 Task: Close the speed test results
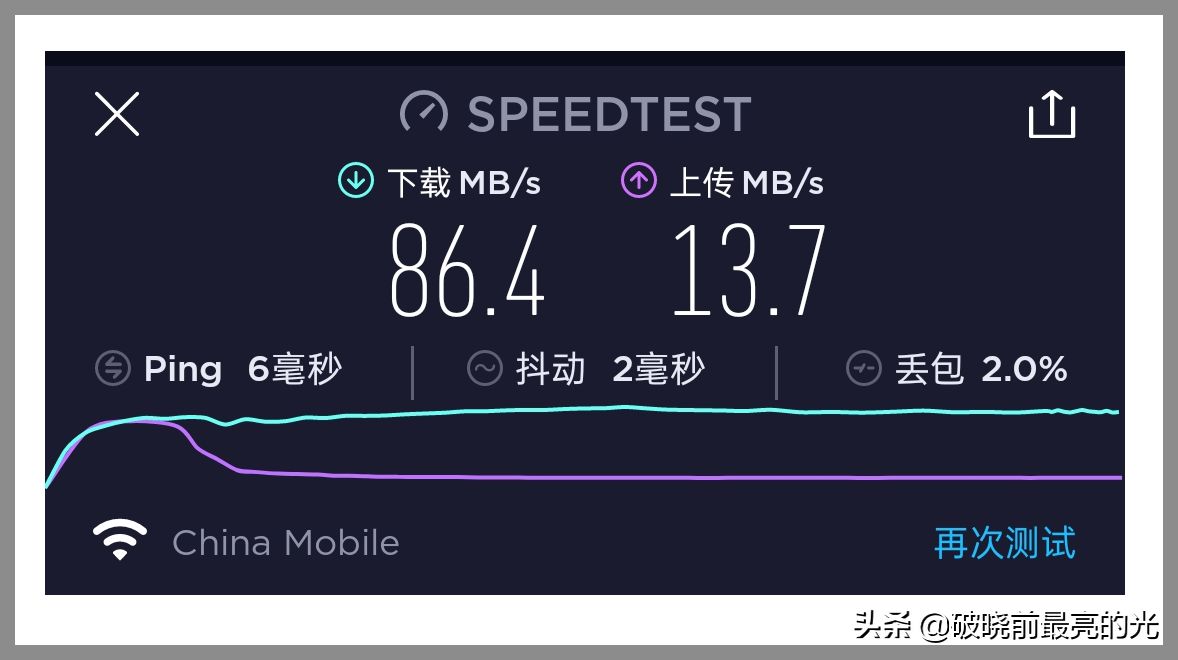point(117,114)
